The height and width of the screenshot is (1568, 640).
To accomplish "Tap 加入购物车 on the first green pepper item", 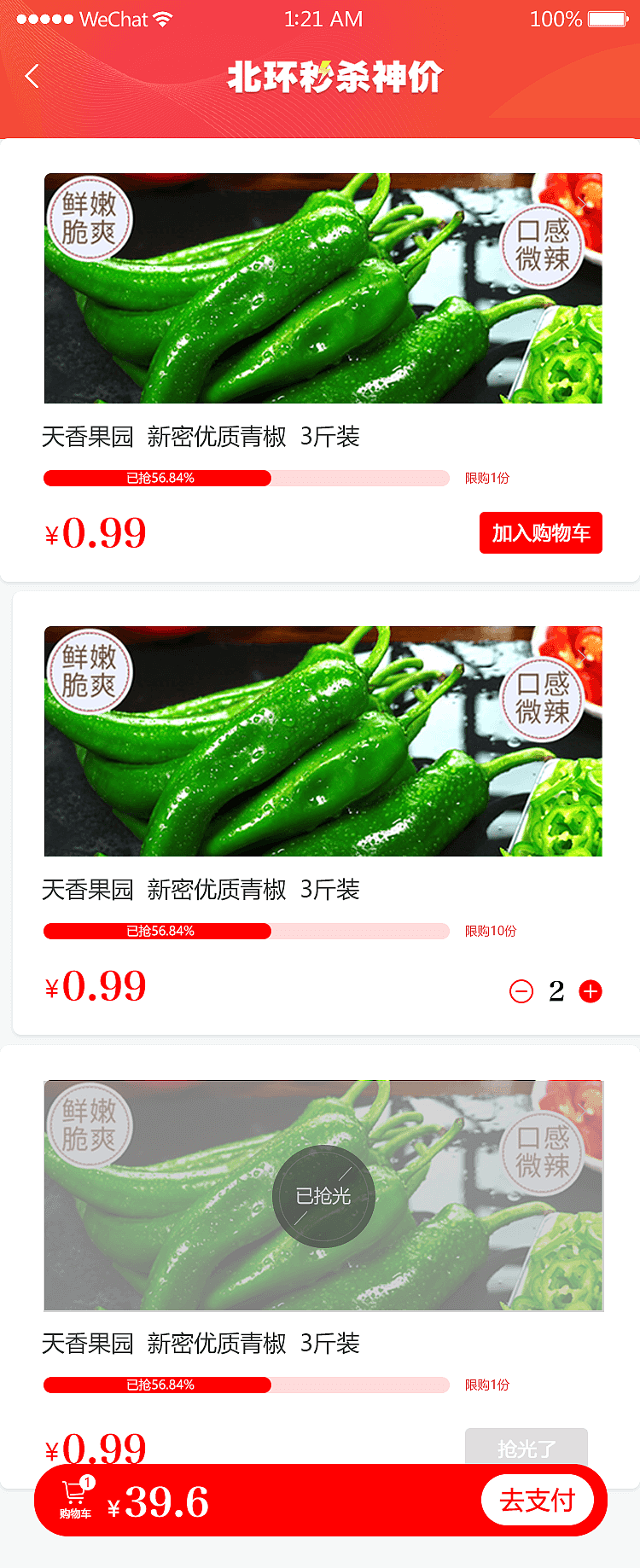I will point(539,532).
